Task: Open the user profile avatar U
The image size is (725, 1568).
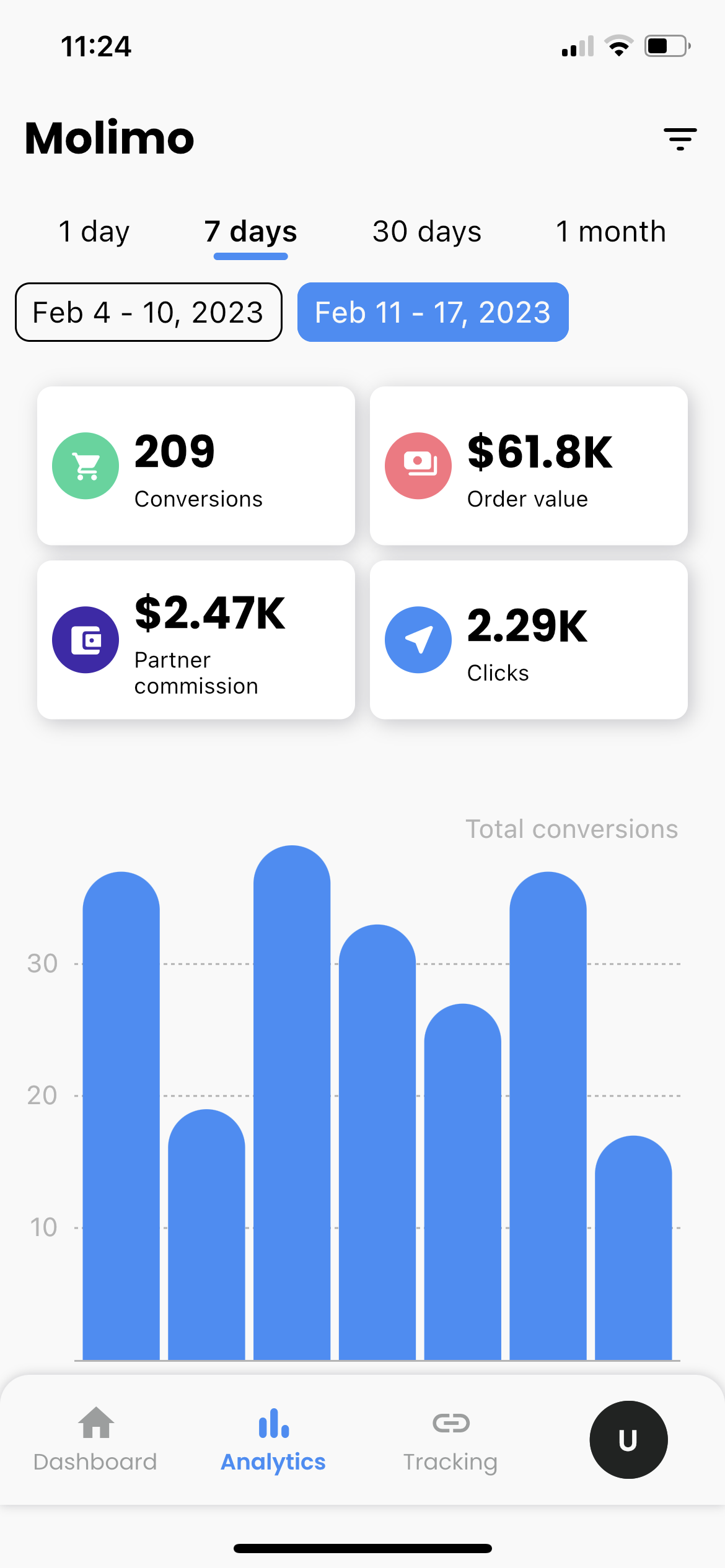Action: (x=628, y=1439)
